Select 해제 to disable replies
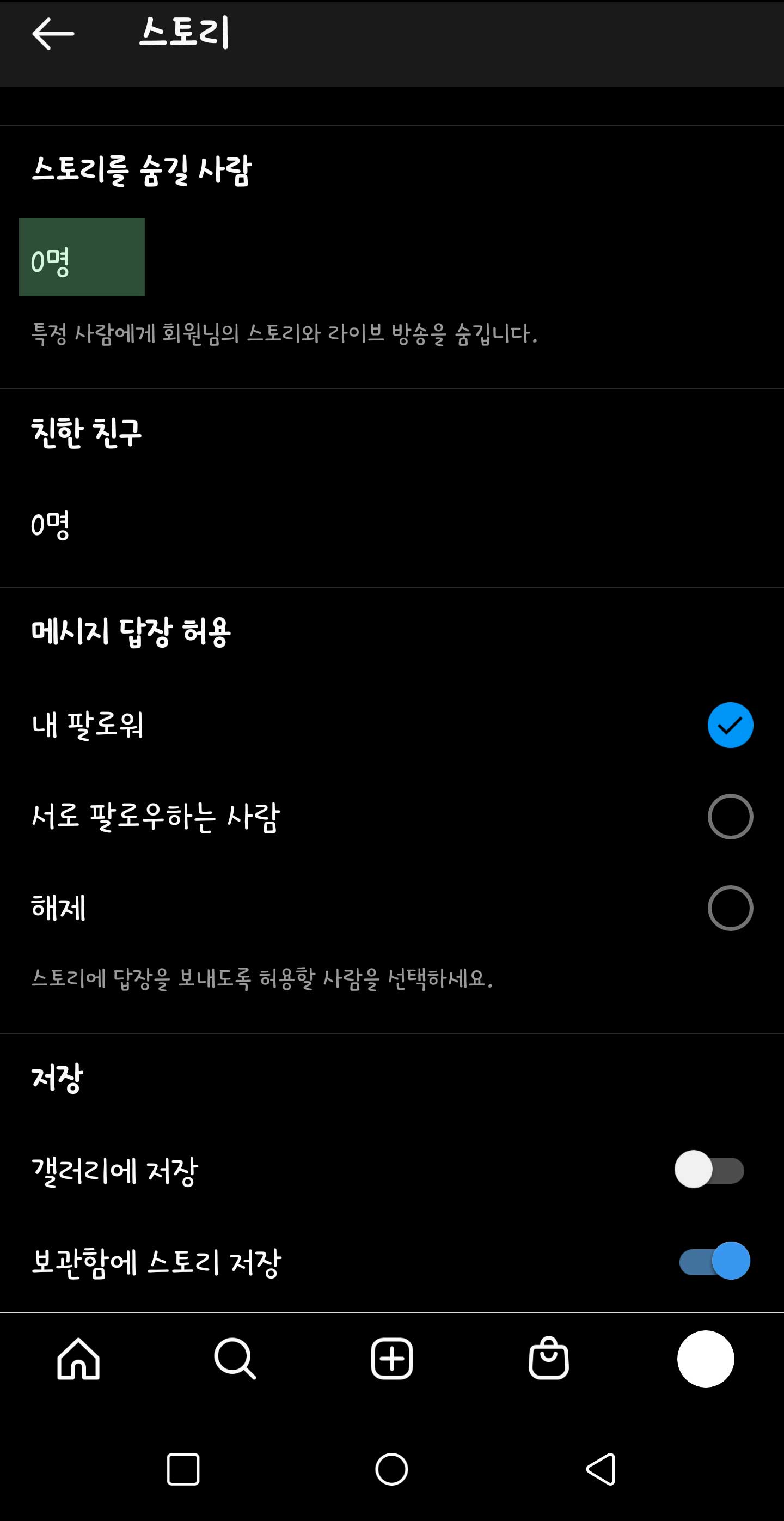Viewport: 784px width, 1521px height. pos(730,908)
